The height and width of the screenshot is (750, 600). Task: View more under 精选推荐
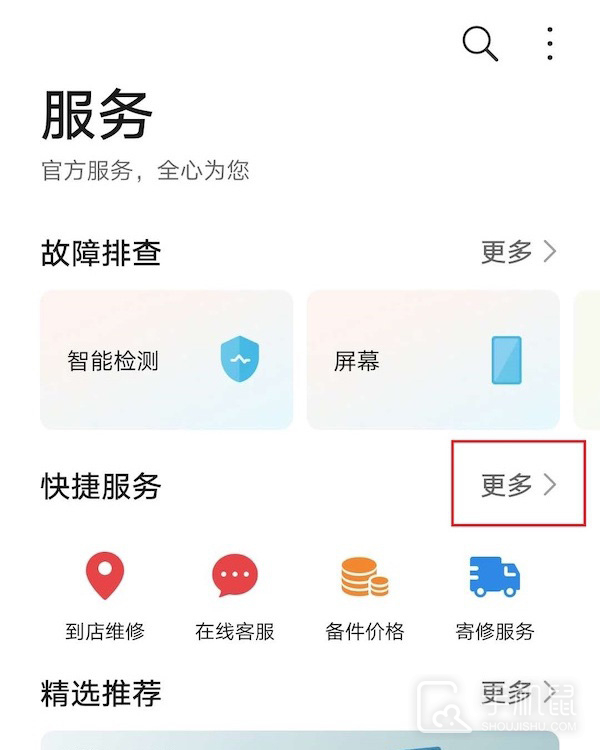(x=518, y=693)
